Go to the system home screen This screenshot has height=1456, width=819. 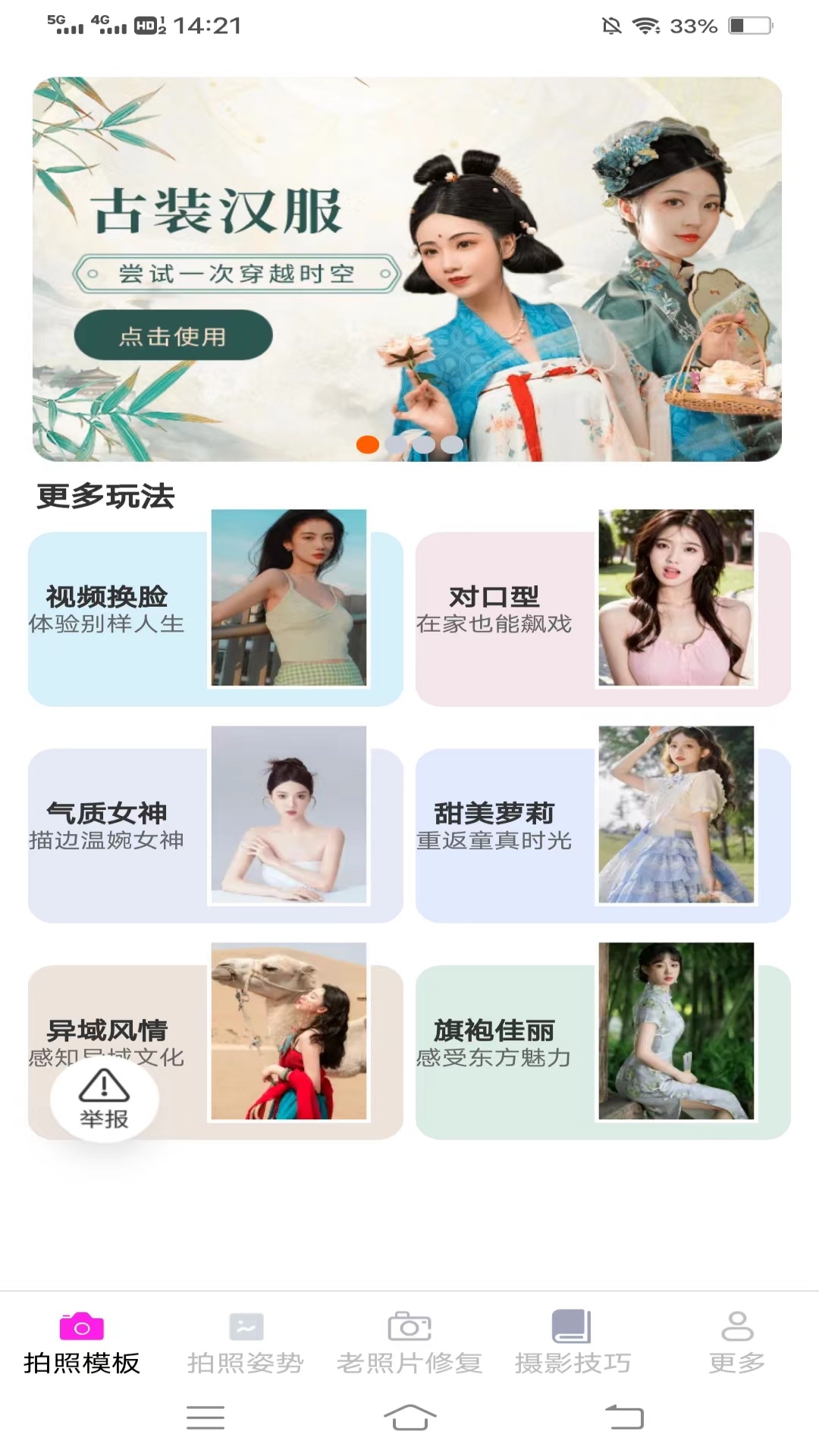click(409, 1417)
